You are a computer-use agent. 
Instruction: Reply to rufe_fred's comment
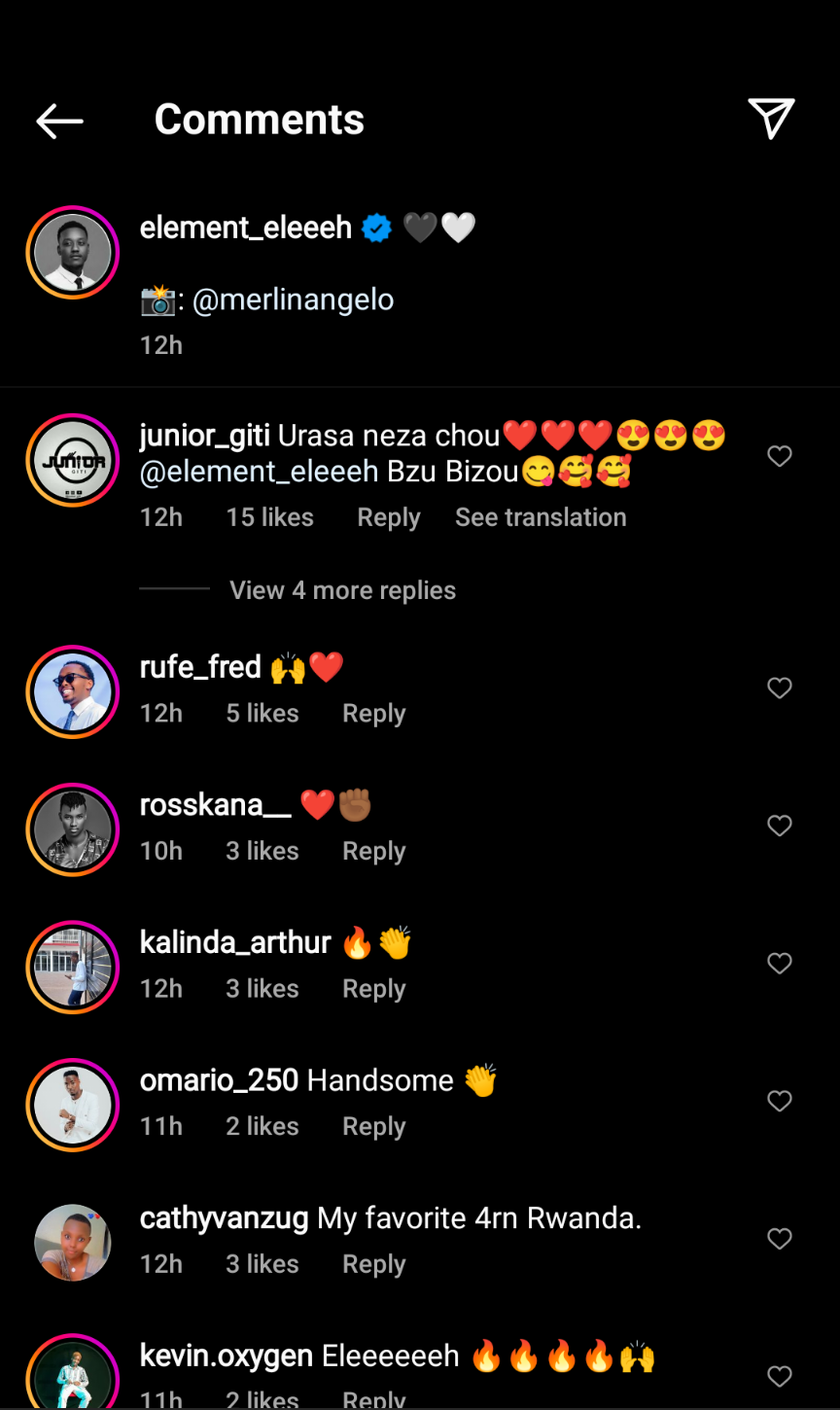373,714
